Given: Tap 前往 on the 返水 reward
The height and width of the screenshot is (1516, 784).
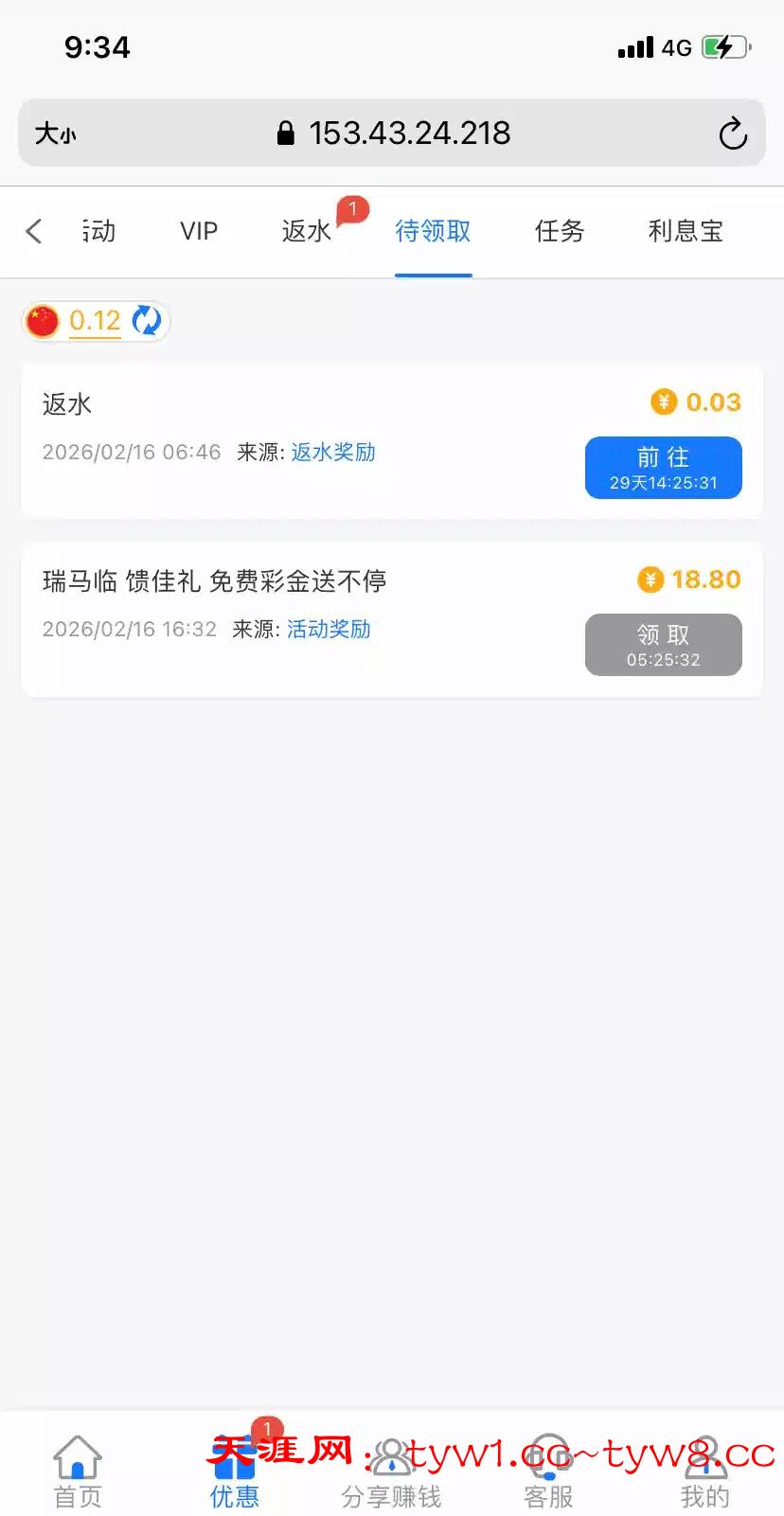Looking at the screenshot, I should [663, 468].
